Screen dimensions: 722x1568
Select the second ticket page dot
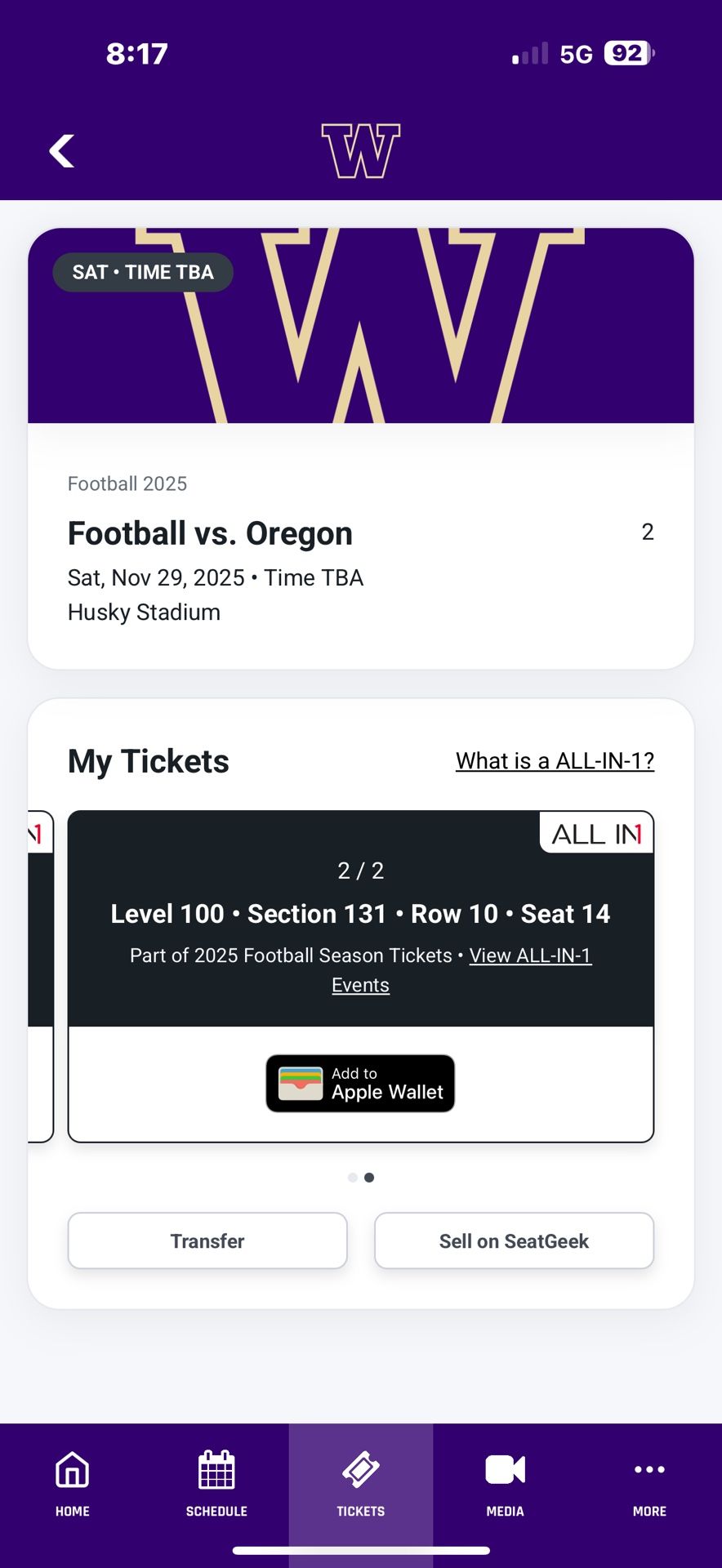point(369,1177)
